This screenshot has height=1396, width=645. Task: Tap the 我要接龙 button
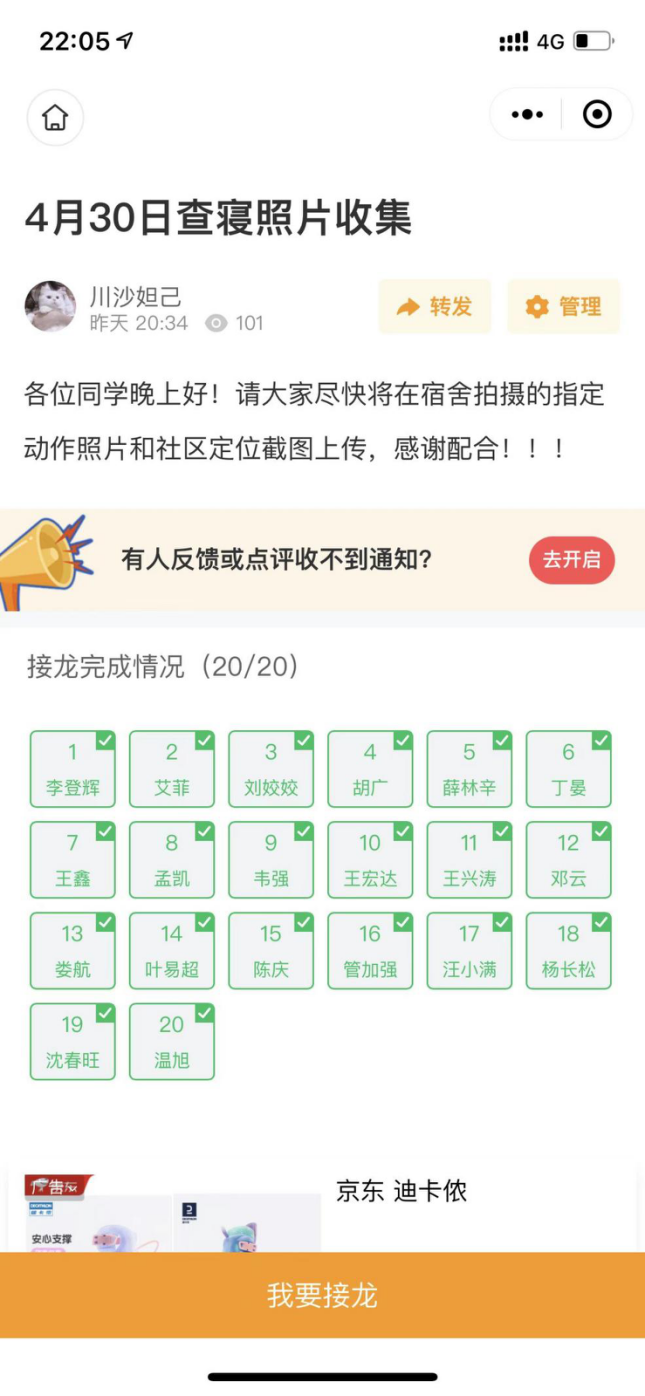click(322, 1295)
